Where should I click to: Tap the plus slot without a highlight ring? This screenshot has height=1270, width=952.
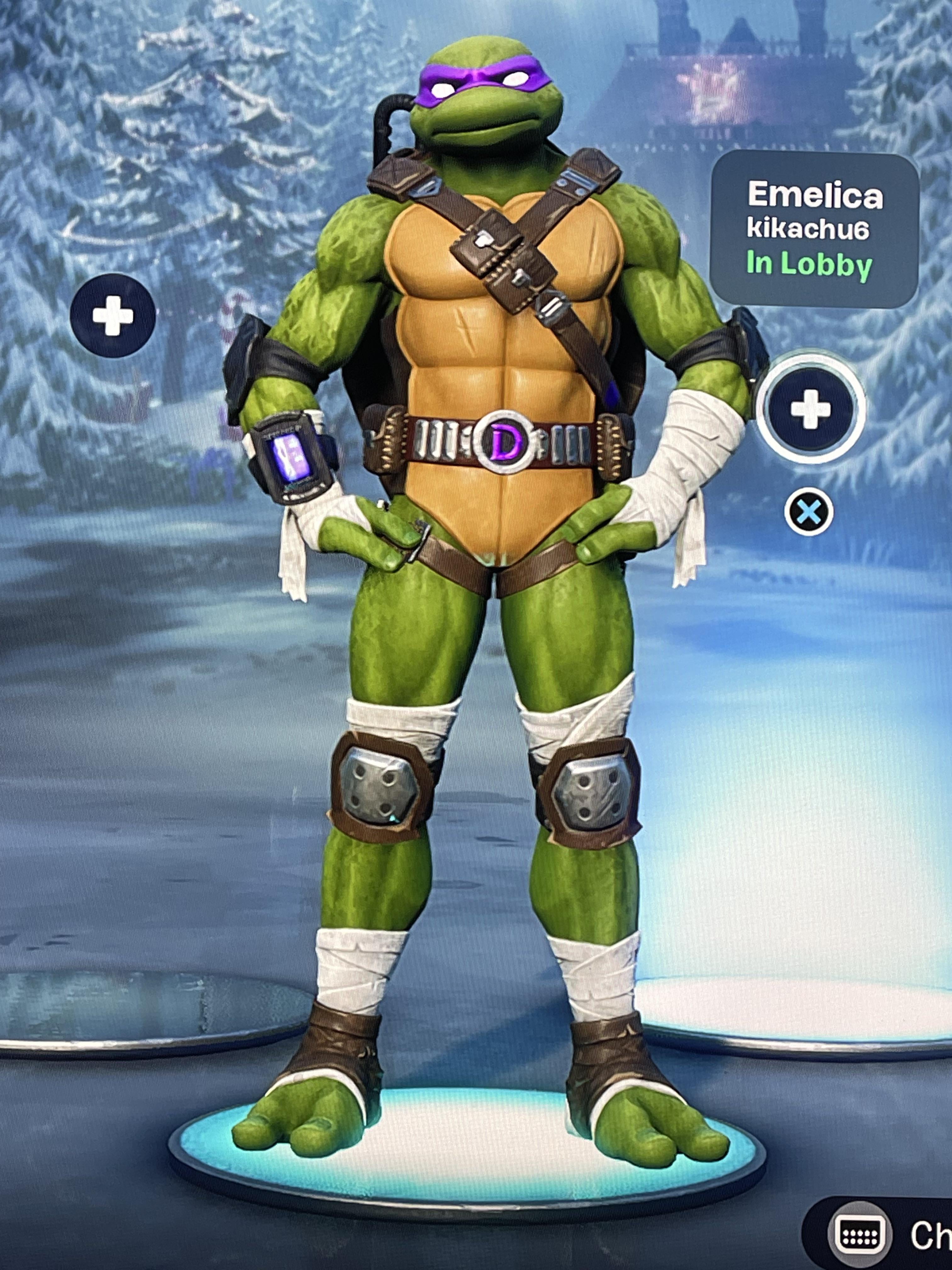click(112, 315)
